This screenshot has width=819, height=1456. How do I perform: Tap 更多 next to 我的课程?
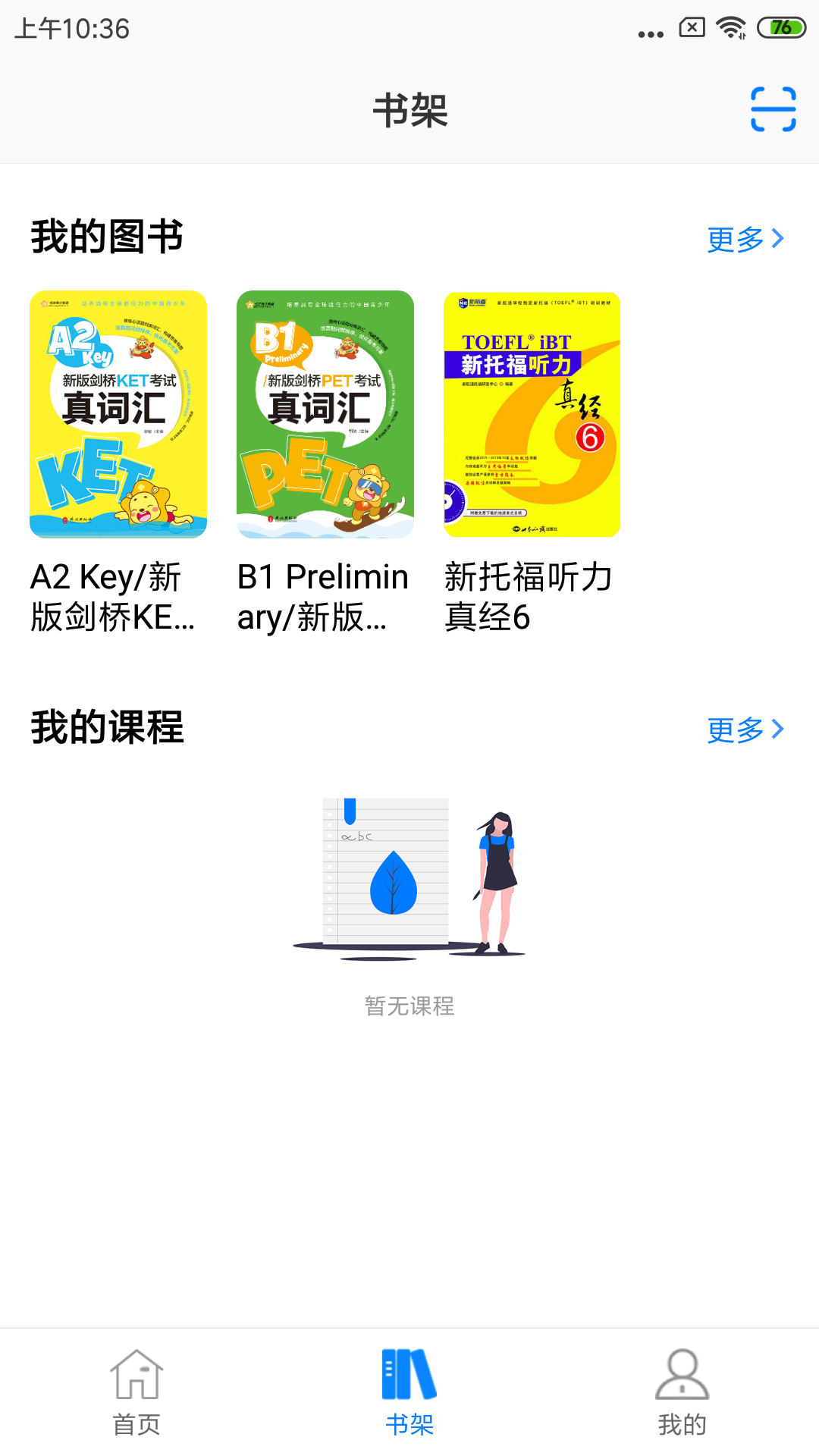tap(745, 730)
